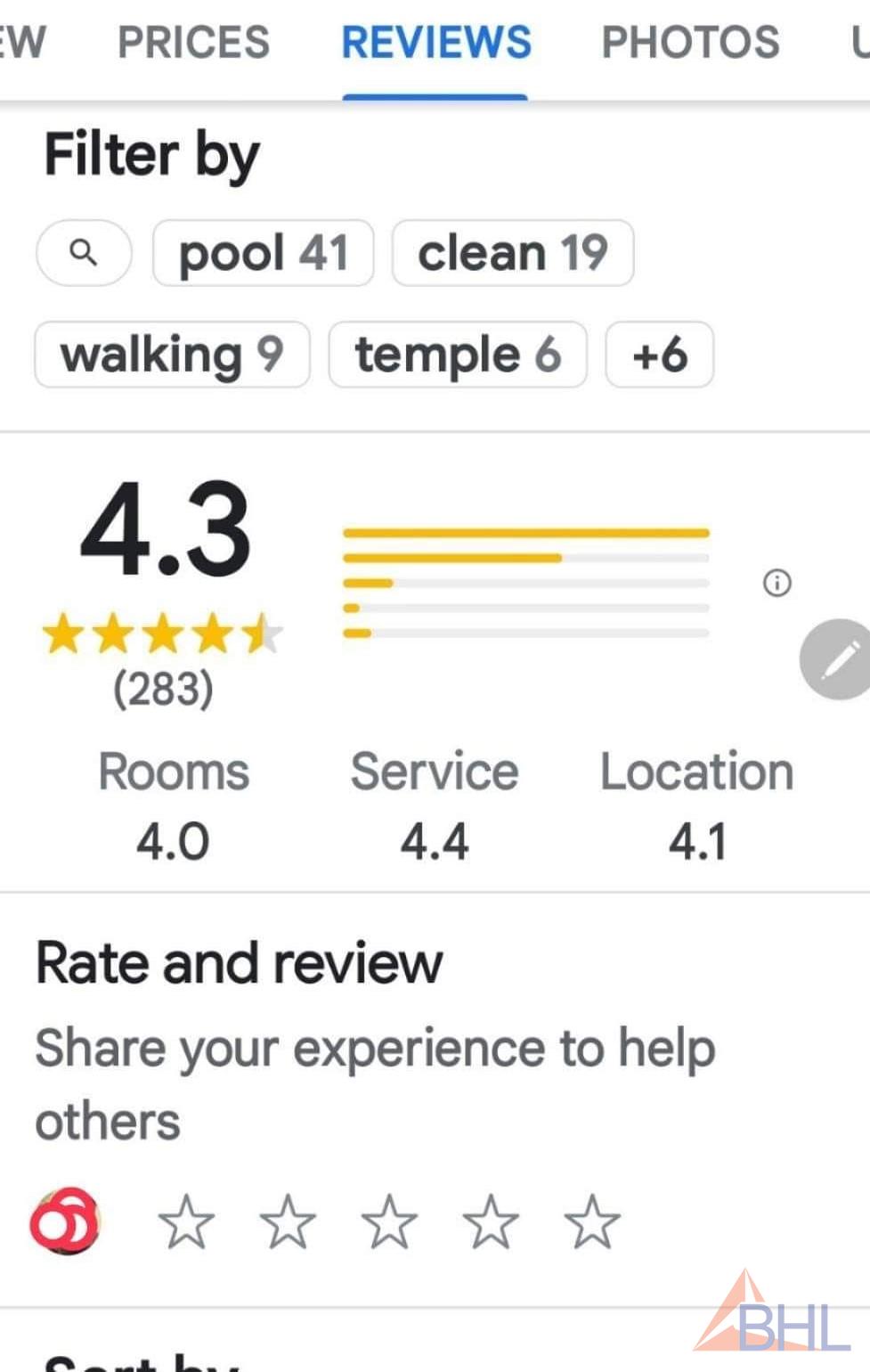Switch to the Photos tab

pos(690,42)
